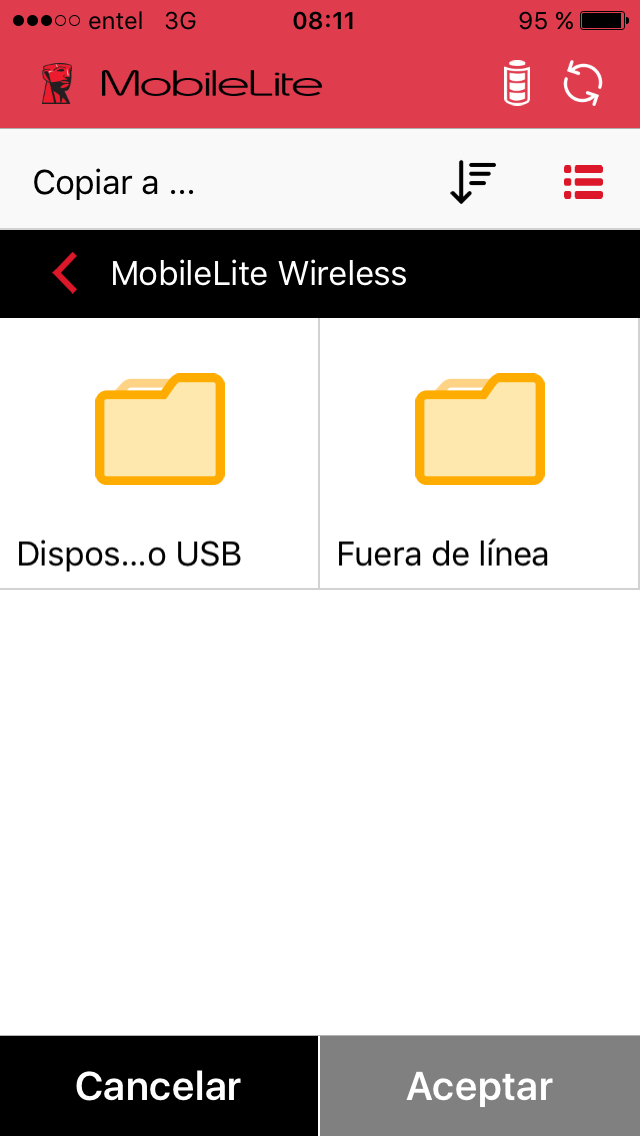Open the Dispos...o USB folder
The image size is (640, 1136).
[x=159, y=454]
